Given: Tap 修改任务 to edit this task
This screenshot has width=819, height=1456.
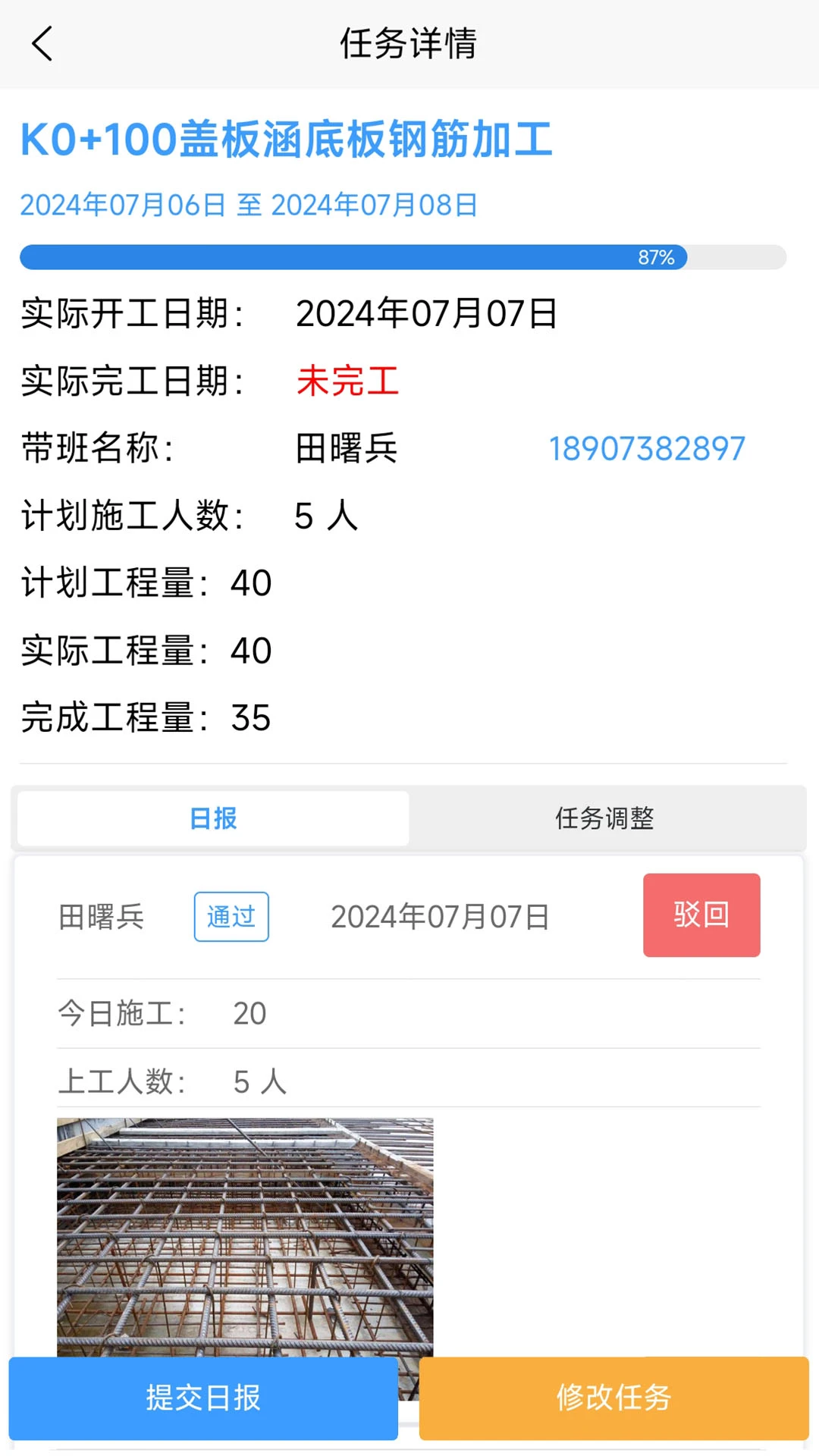Looking at the screenshot, I should click(613, 1398).
